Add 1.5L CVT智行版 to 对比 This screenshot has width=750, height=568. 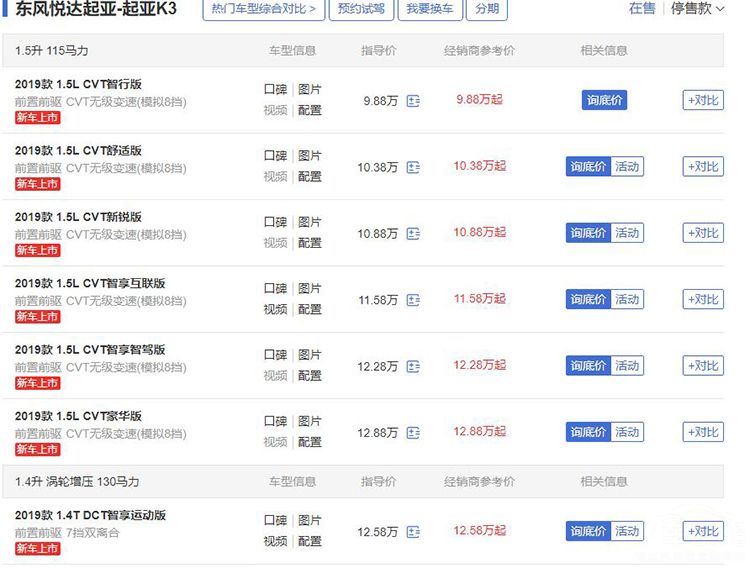coord(703,100)
